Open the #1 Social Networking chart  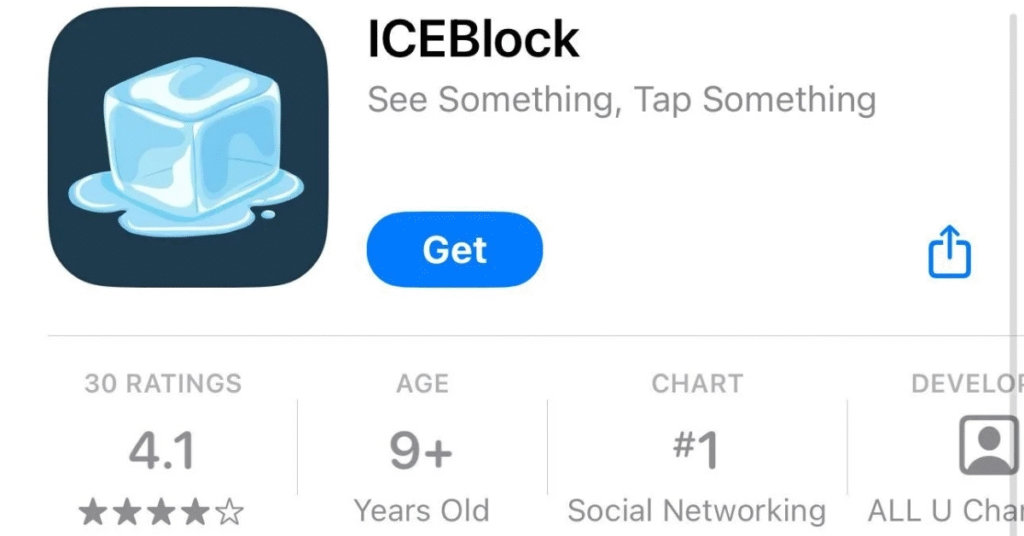(x=696, y=452)
